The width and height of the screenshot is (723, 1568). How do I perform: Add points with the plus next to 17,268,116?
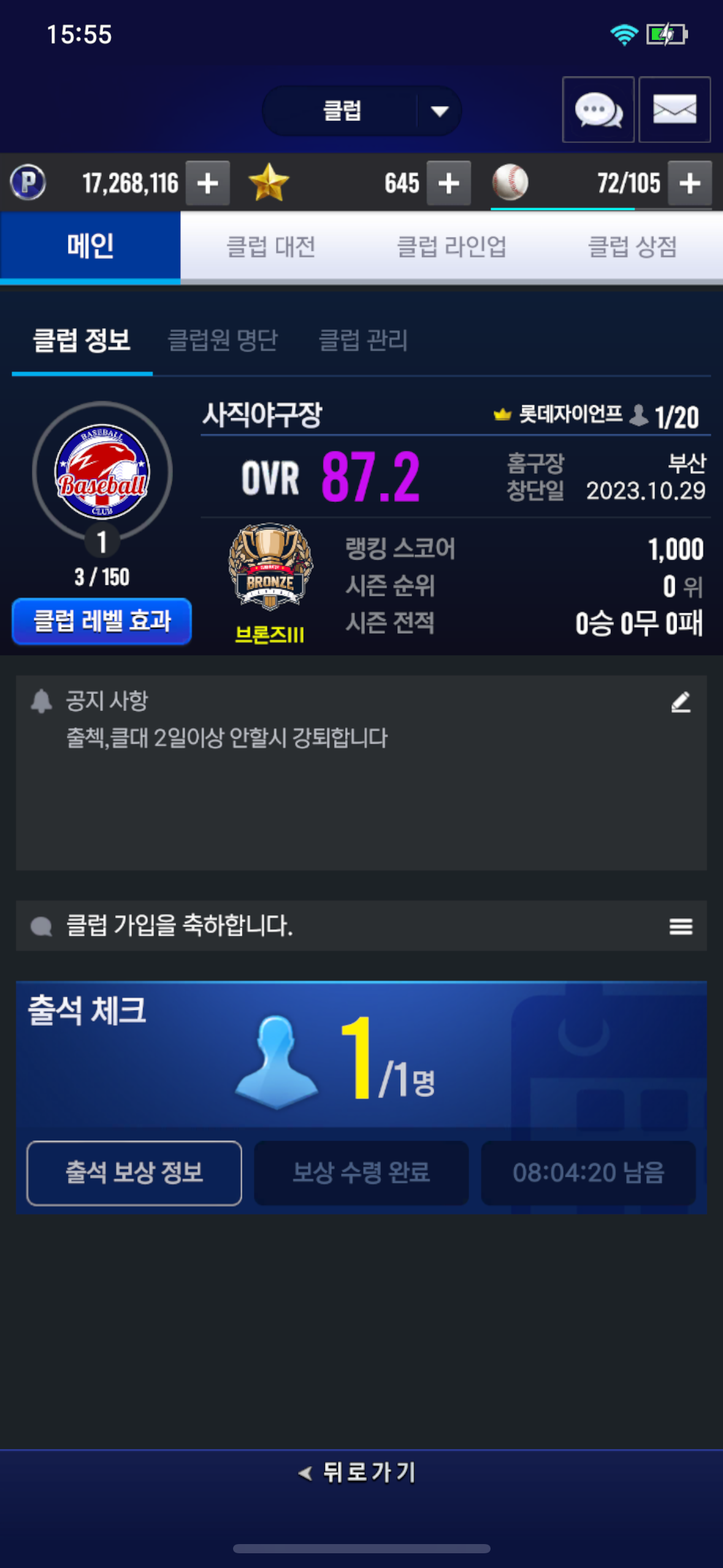tap(208, 183)
